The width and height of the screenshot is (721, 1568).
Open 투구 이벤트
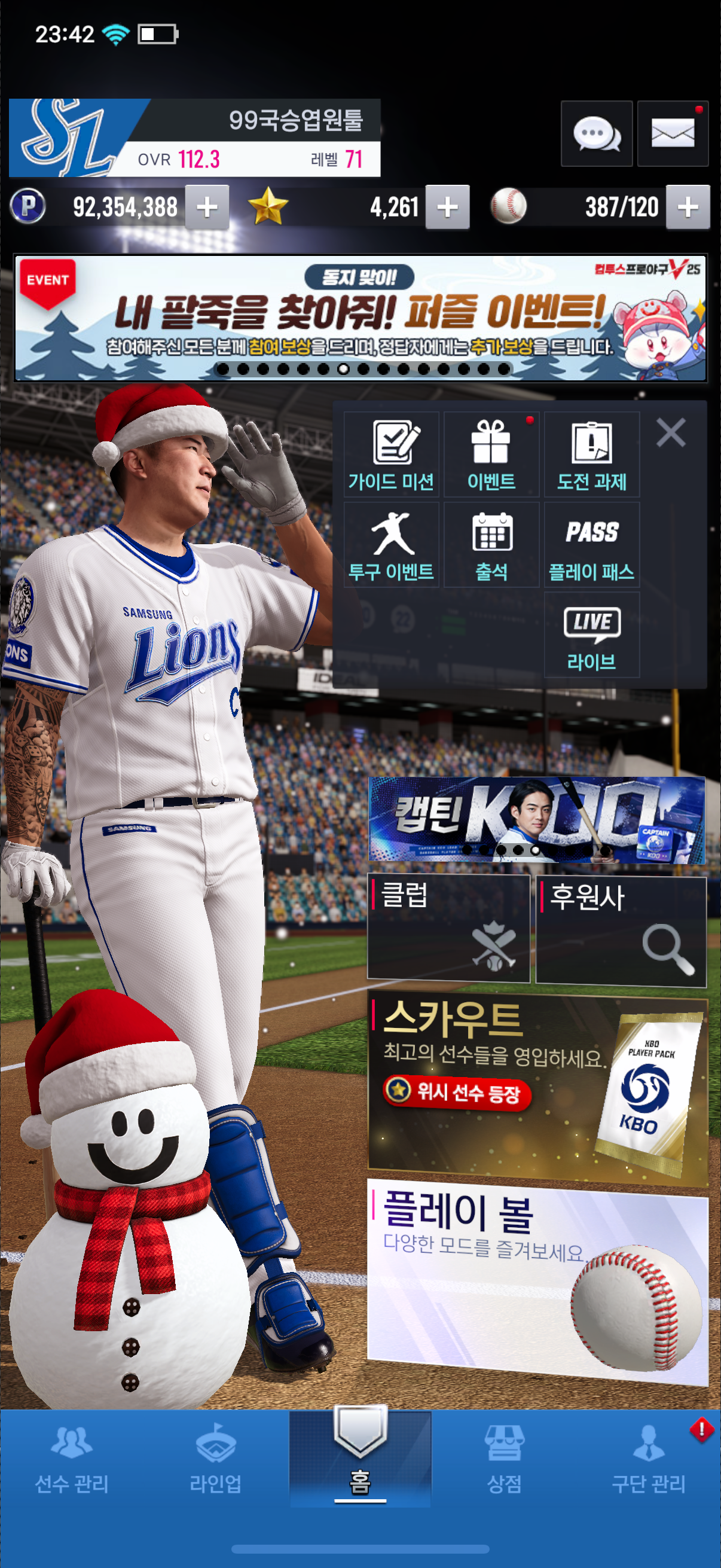tap(391, 545)
